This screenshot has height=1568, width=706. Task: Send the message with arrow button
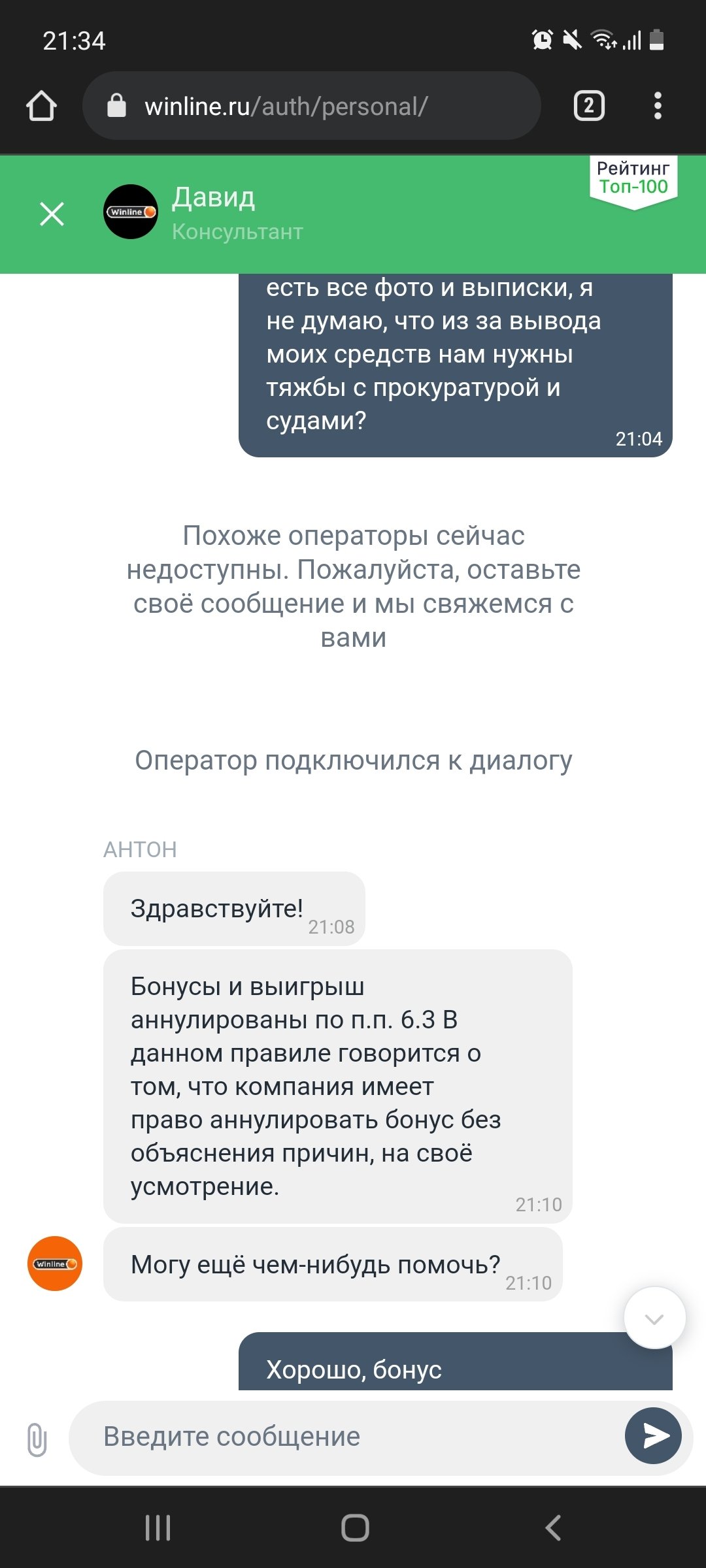(x=653, y=1436)
